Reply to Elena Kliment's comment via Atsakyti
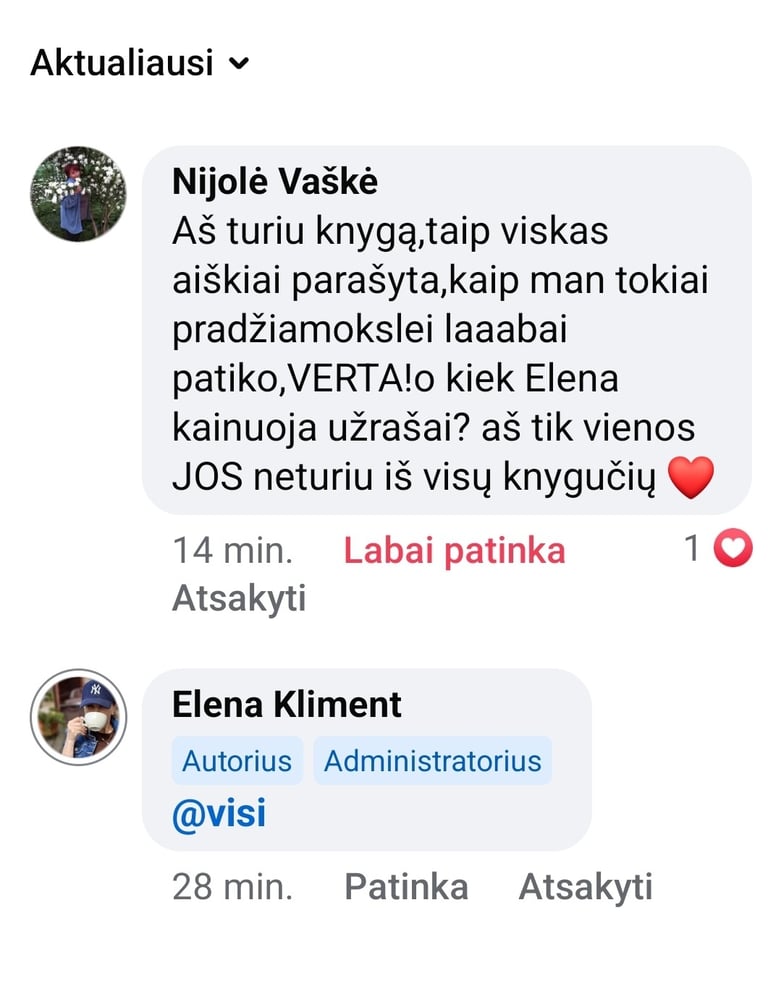 [x=585, y=886]
